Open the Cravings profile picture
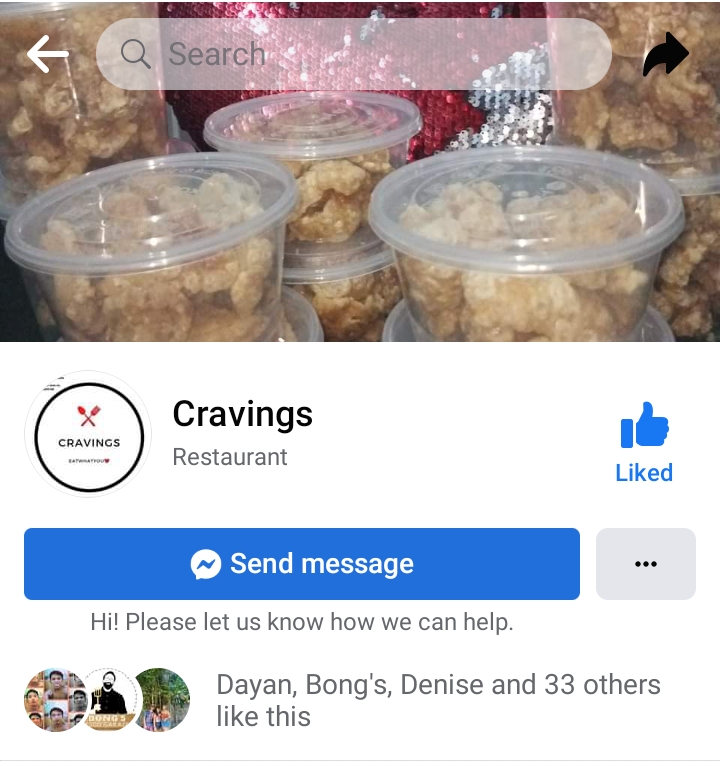The height and width of the screenshot is (766, 720). point(88,434)
